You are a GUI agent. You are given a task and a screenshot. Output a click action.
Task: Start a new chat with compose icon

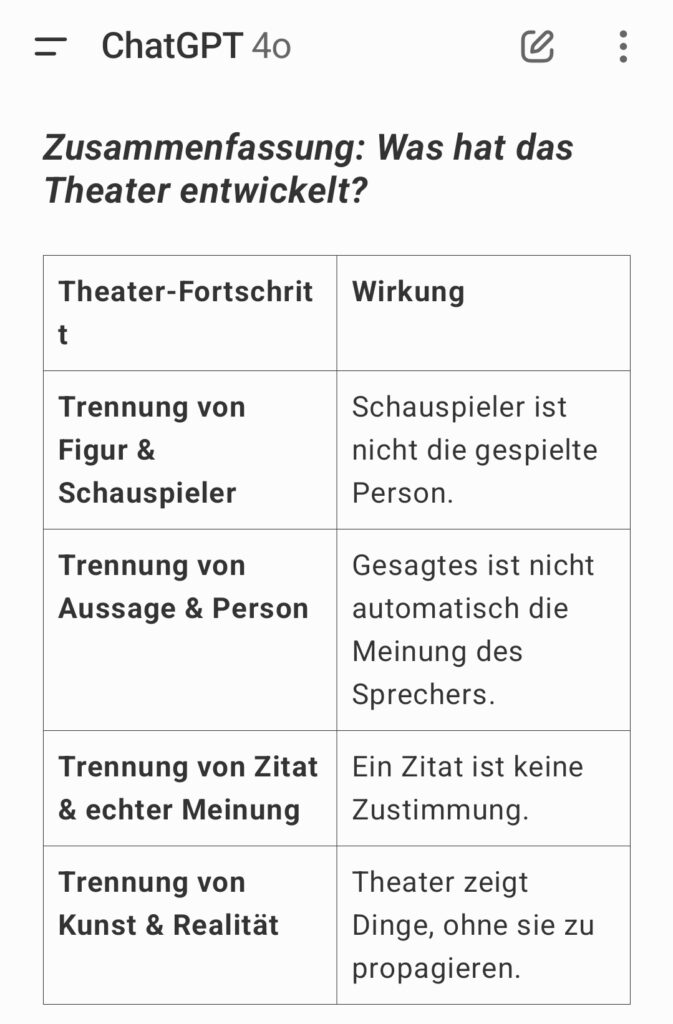tap(537, 46)
